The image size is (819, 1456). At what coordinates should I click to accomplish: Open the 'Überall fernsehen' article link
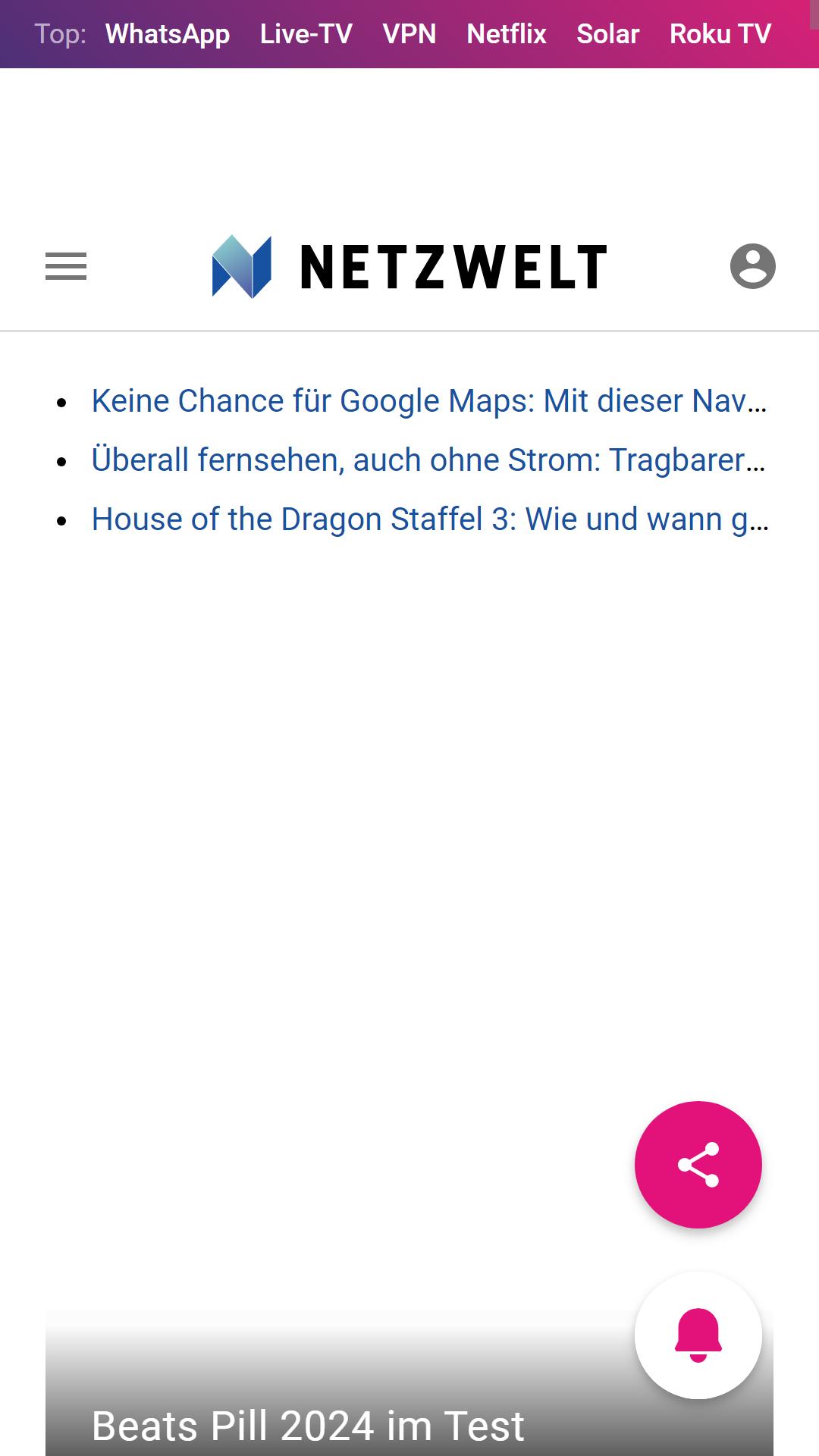click(x=428, y=460)
